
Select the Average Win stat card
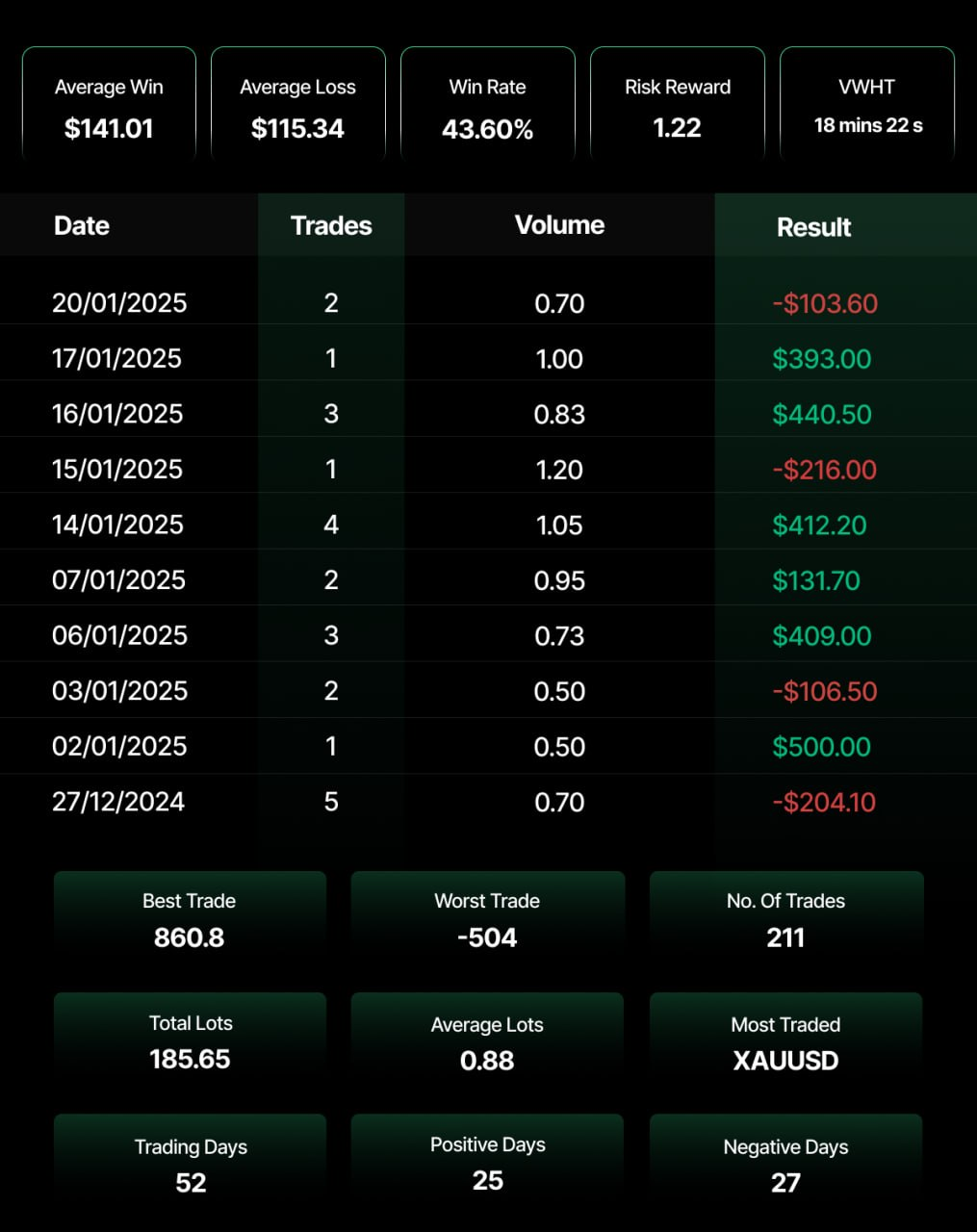(x=108, y=103)
